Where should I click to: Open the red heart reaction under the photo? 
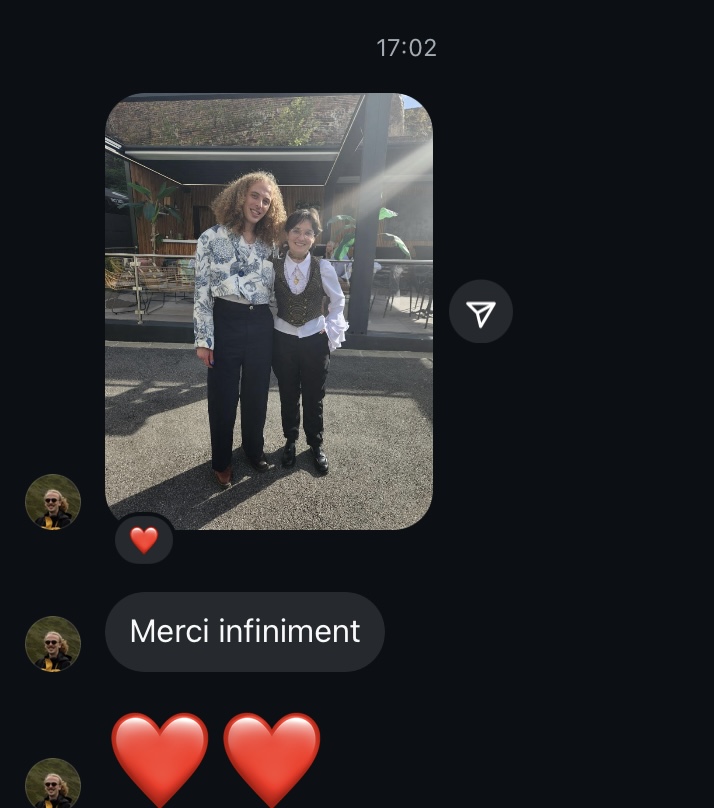(x=144, y=540)
